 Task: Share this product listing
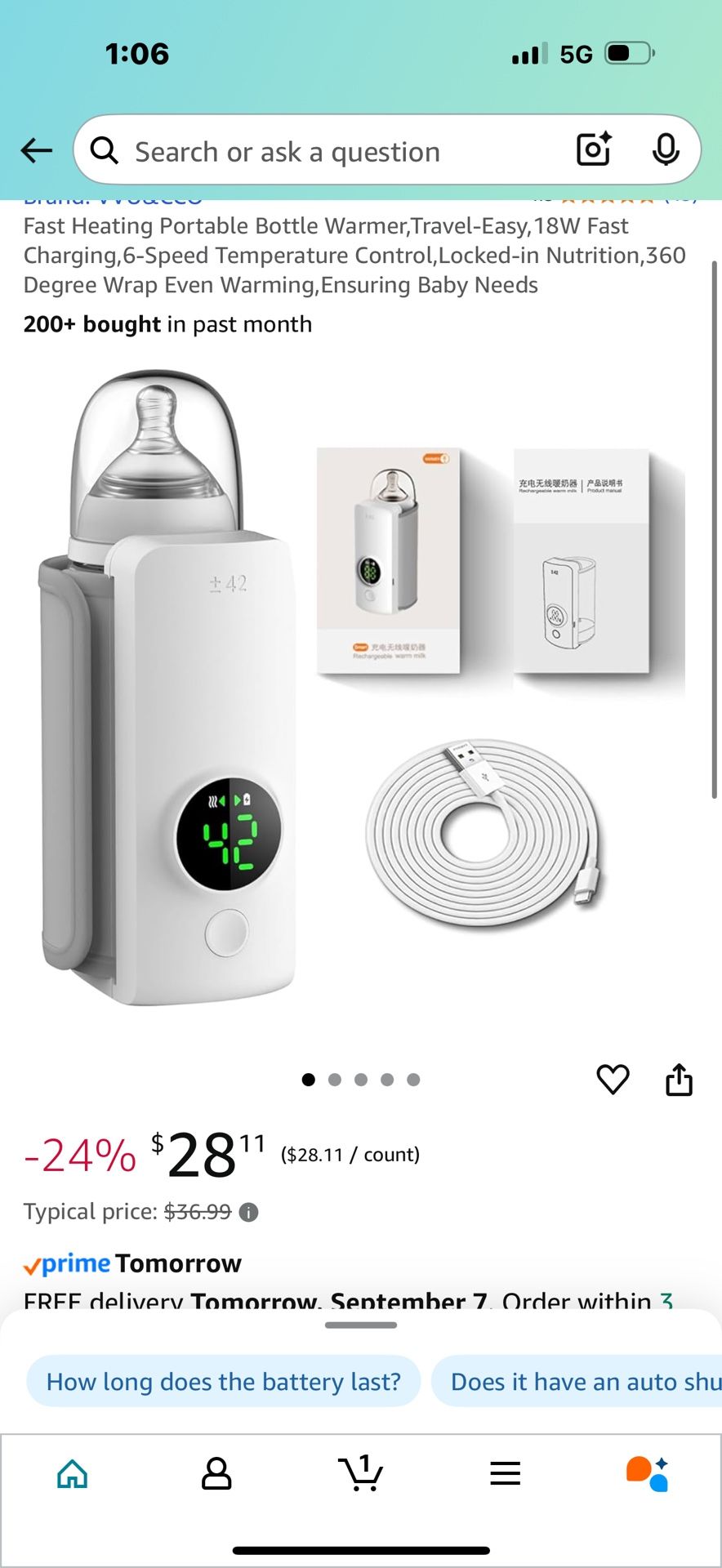click(679, 1080)
